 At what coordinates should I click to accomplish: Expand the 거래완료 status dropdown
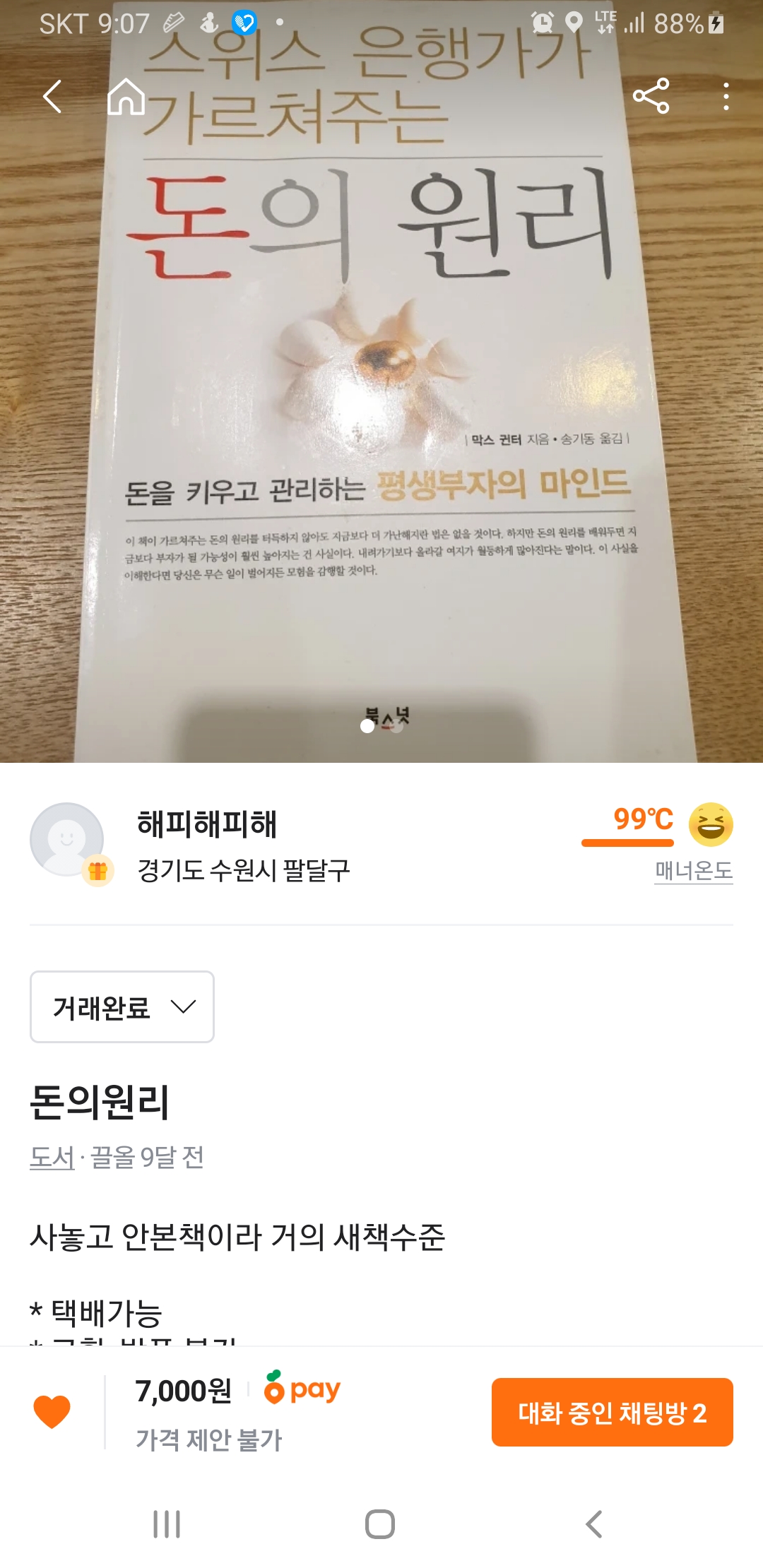(x=122, y=1006)
